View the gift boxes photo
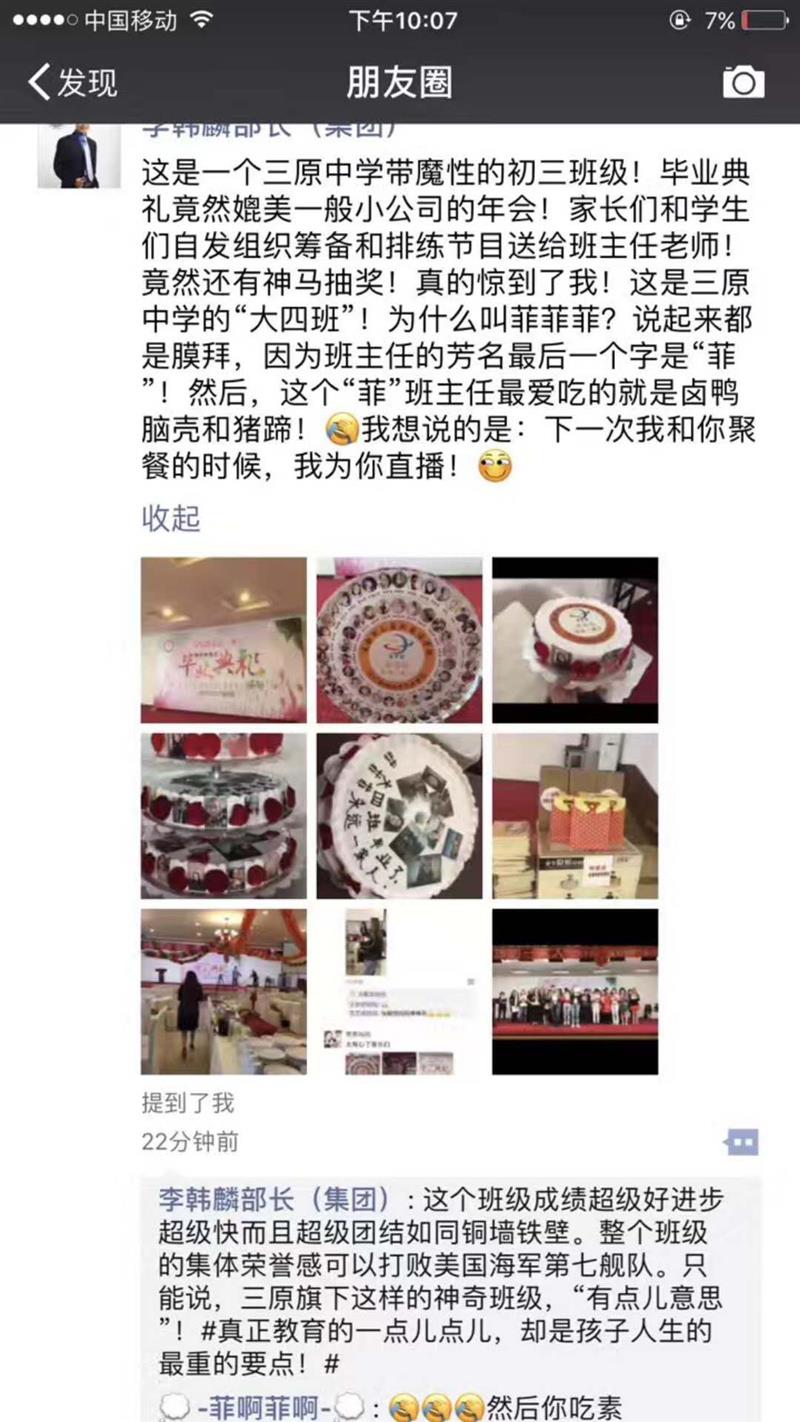 [x=575, y=816]
